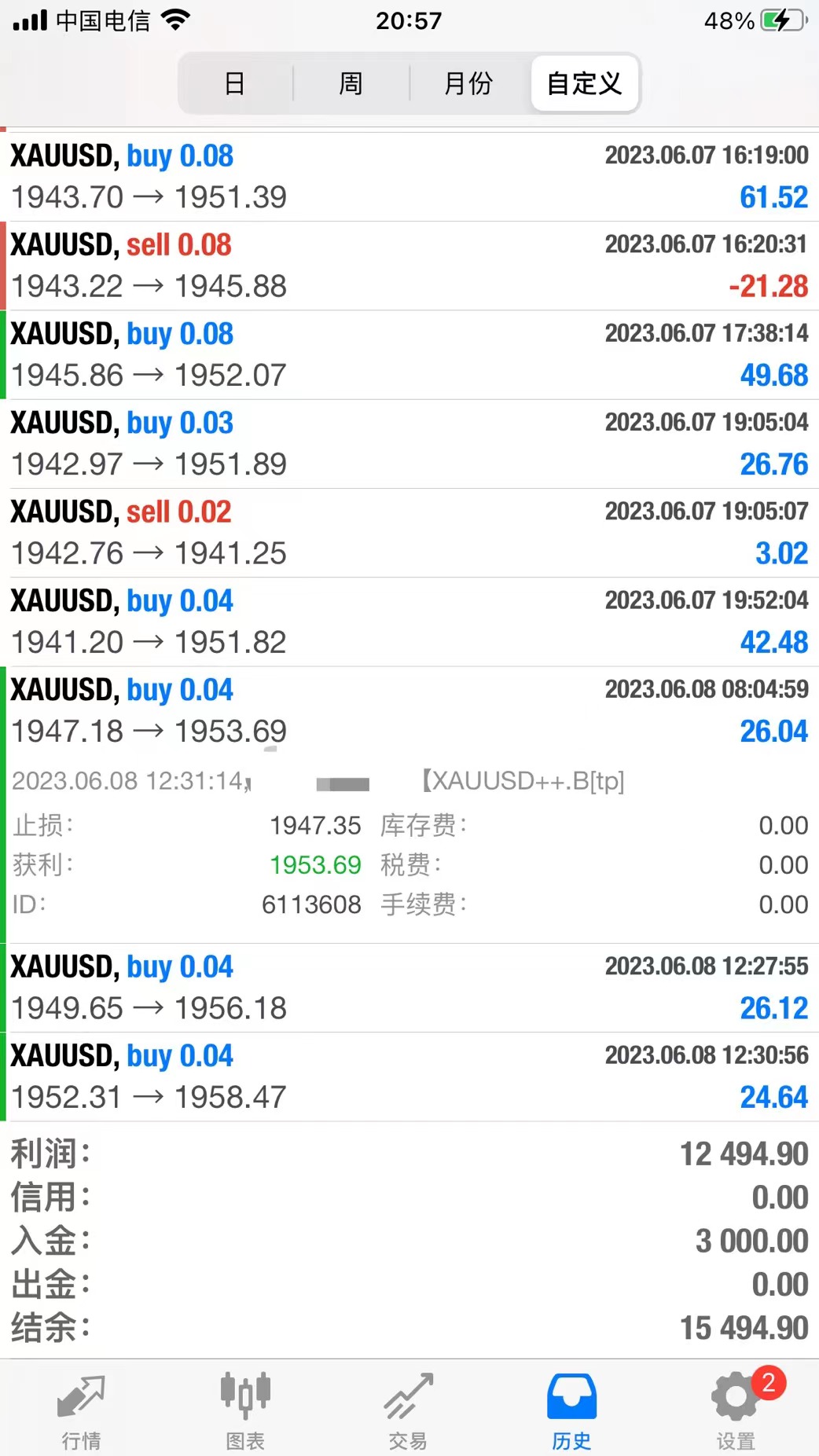Open the 行情 quotes tab

(82, 1410)
